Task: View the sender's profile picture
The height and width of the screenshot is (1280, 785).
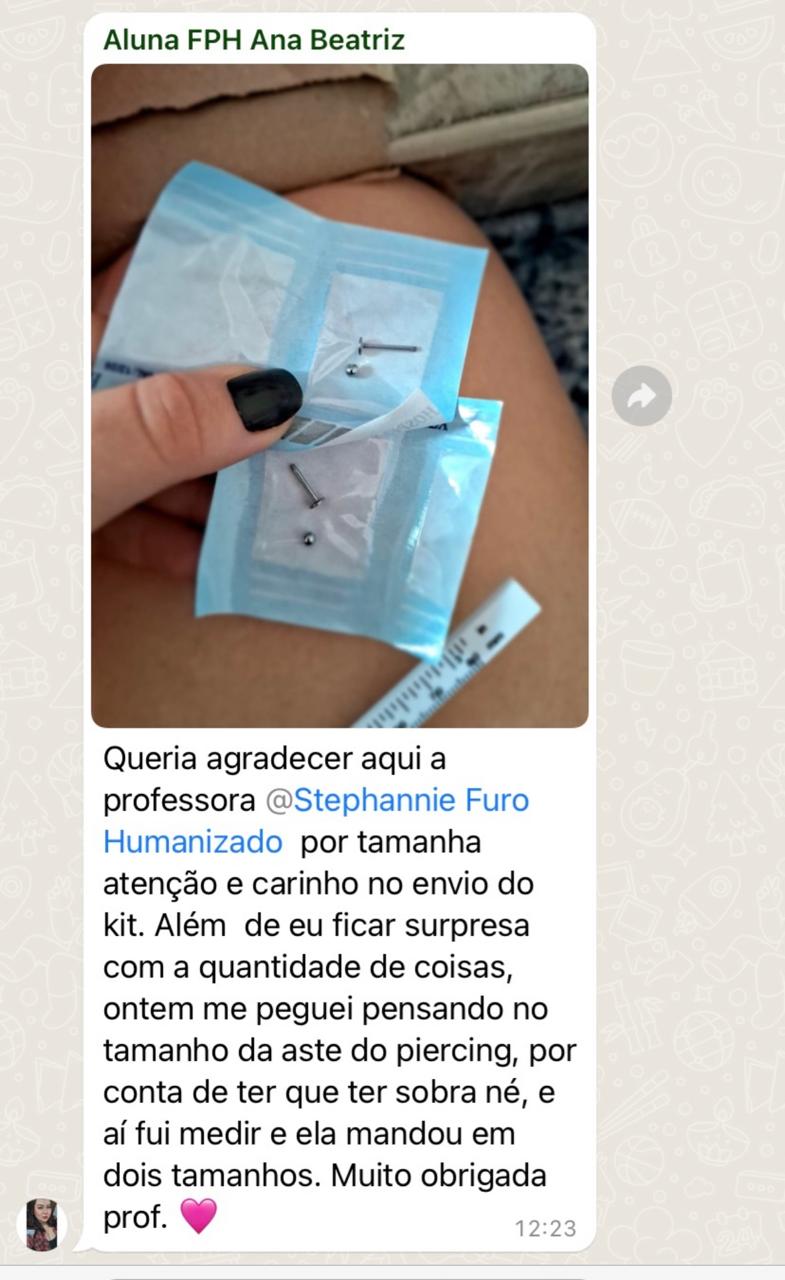Action: click(42, 1225)
